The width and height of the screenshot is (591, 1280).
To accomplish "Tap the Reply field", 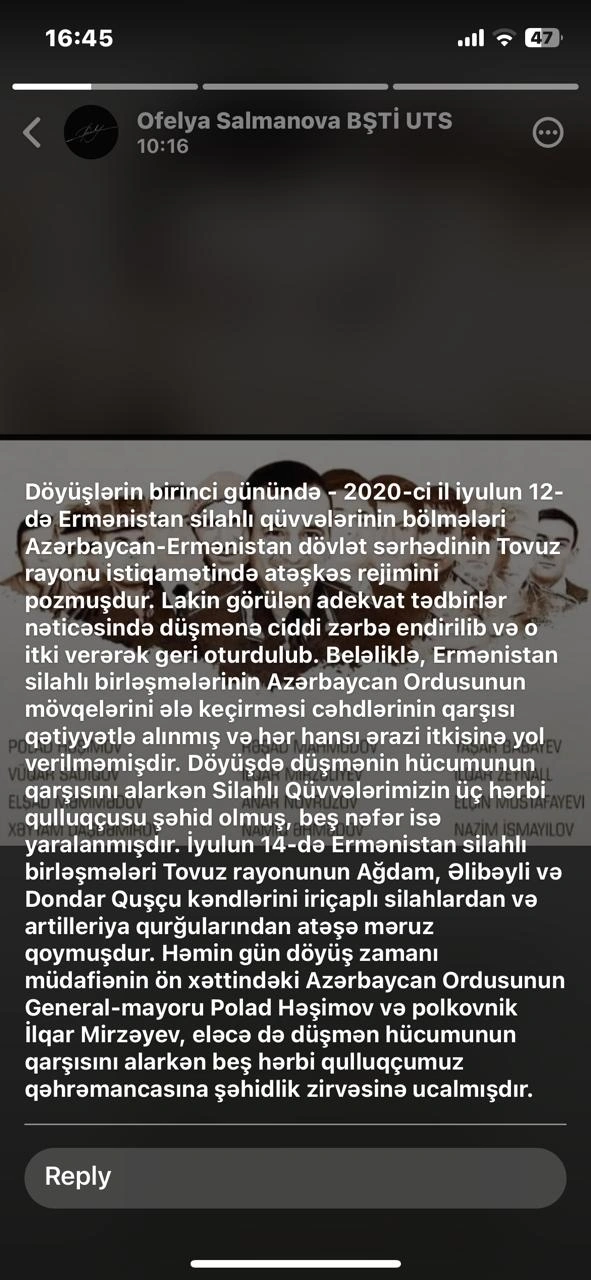I will pos(295,1177).
